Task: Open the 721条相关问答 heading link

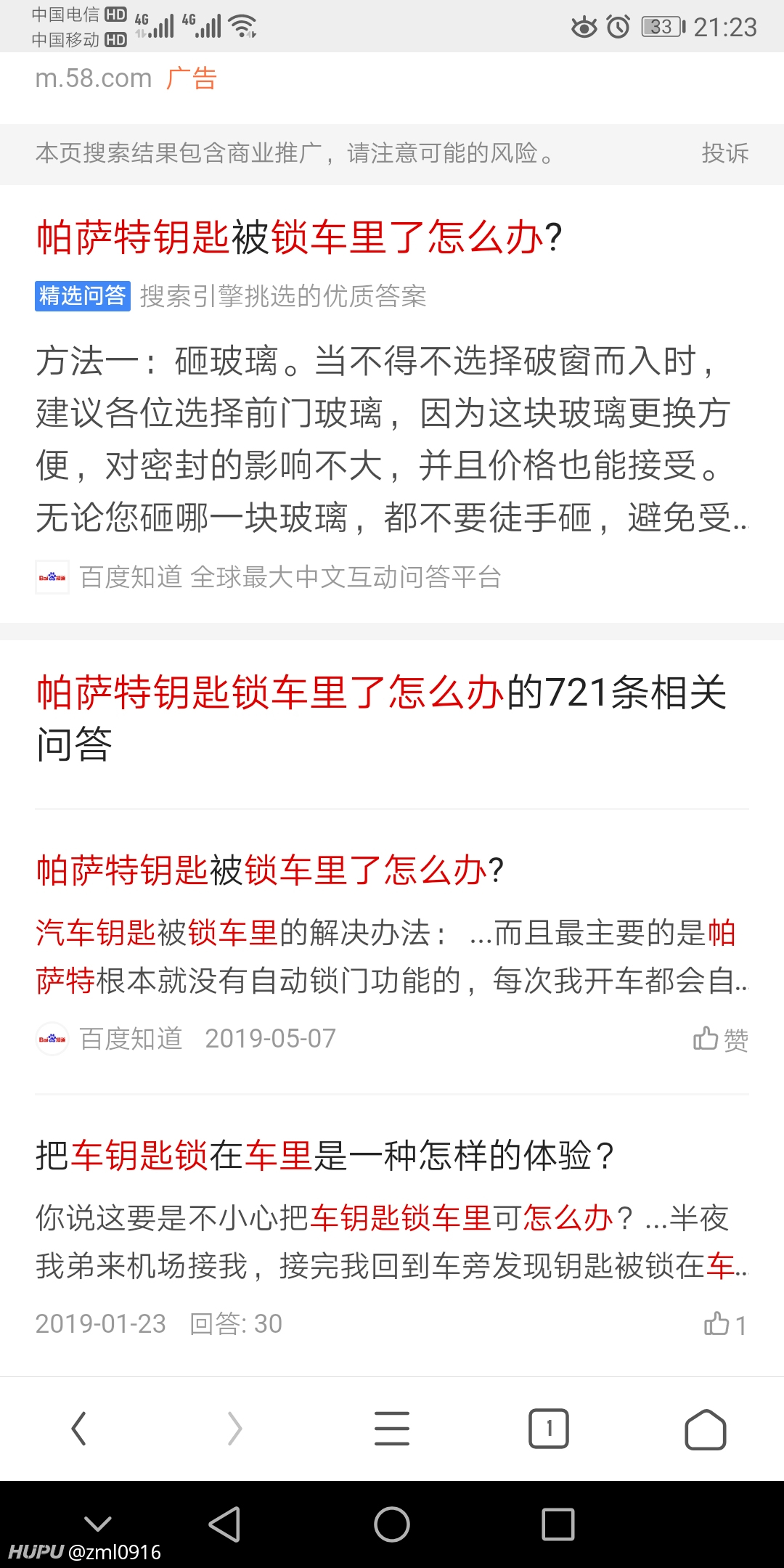Action: pyautogui.click(x=382, y=718)
